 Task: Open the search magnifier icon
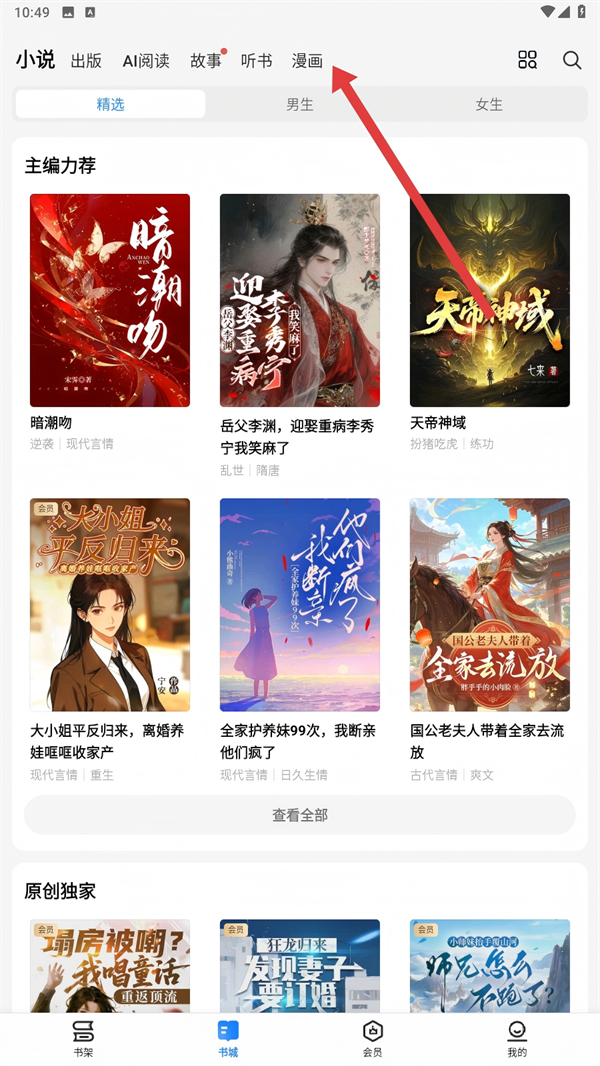tap(572, 60)
